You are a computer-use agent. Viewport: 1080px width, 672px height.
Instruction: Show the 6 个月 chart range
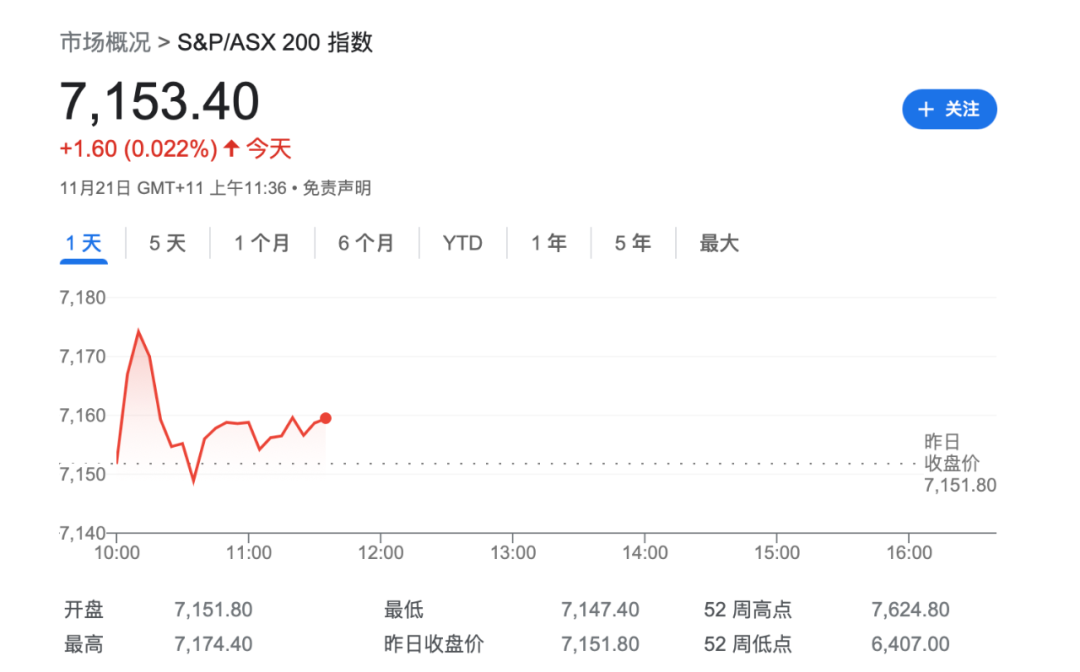[x=366, y=243]
